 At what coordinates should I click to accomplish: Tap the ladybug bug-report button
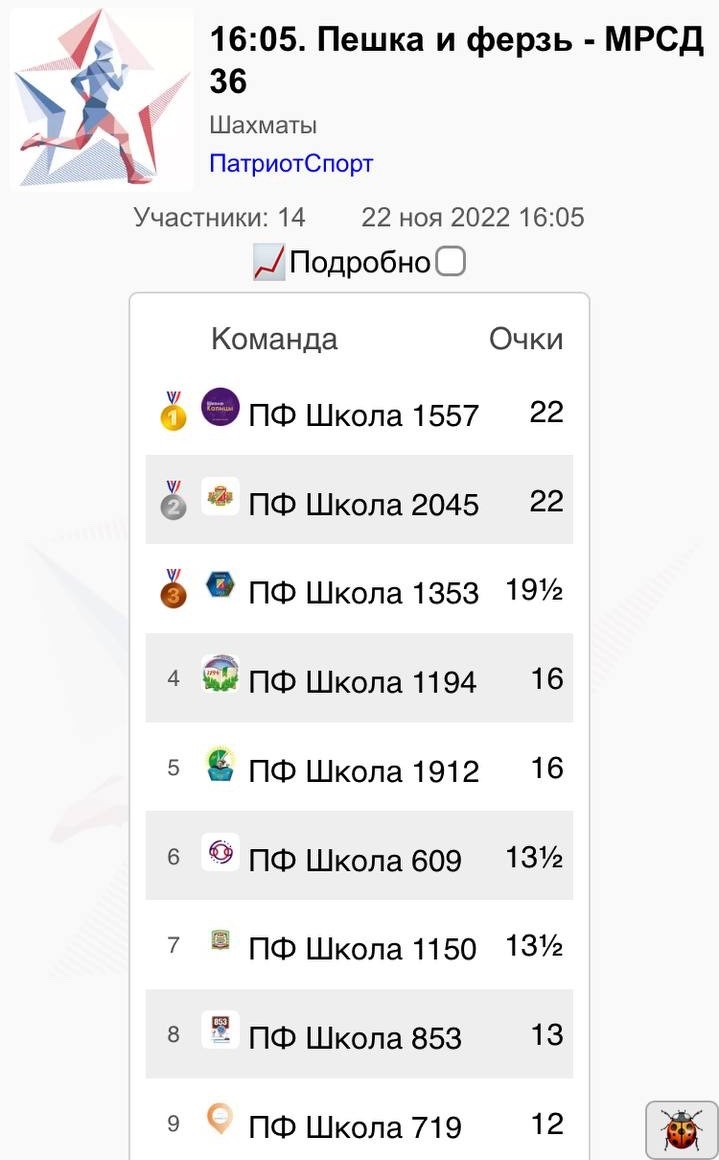(x=681, y=1130)
